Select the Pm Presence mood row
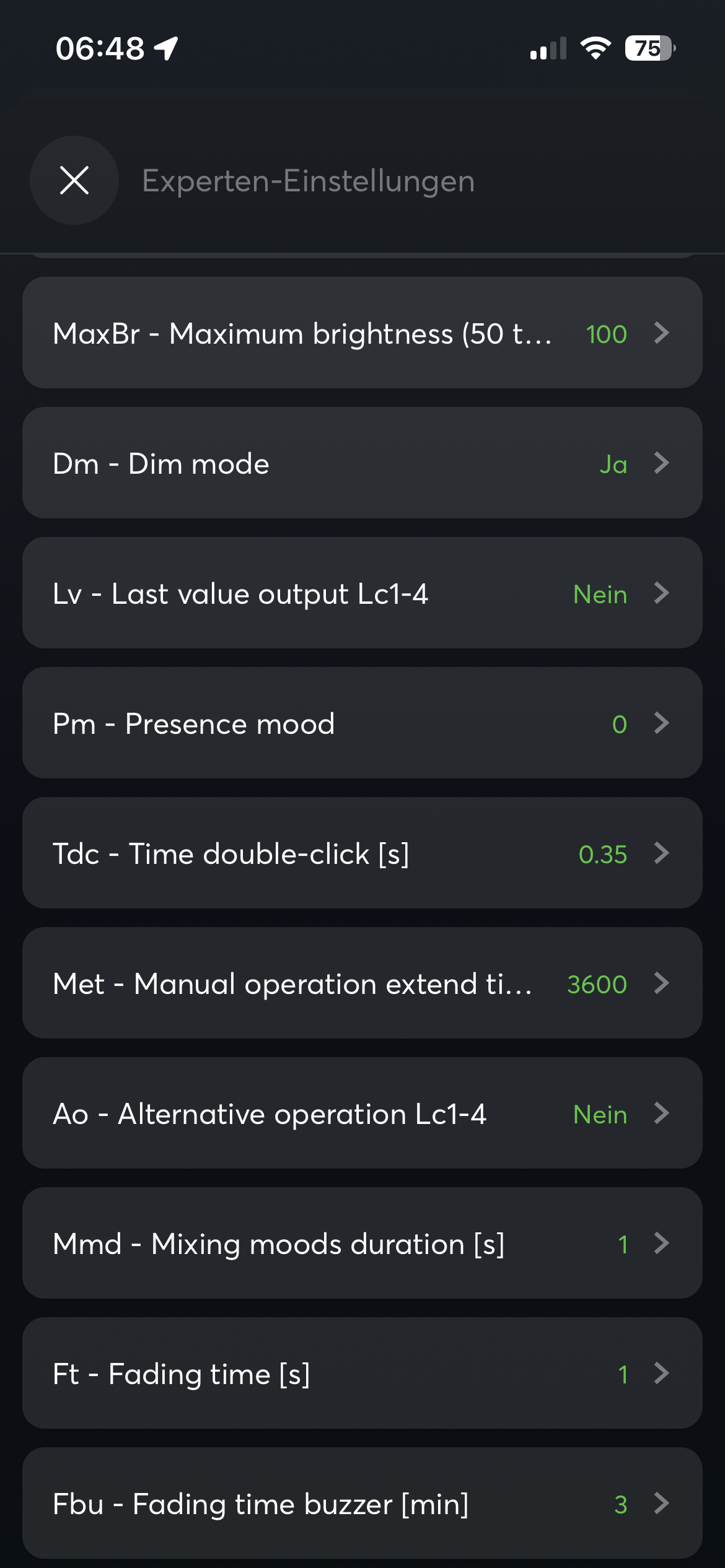725x1568 pixels. 362,723
